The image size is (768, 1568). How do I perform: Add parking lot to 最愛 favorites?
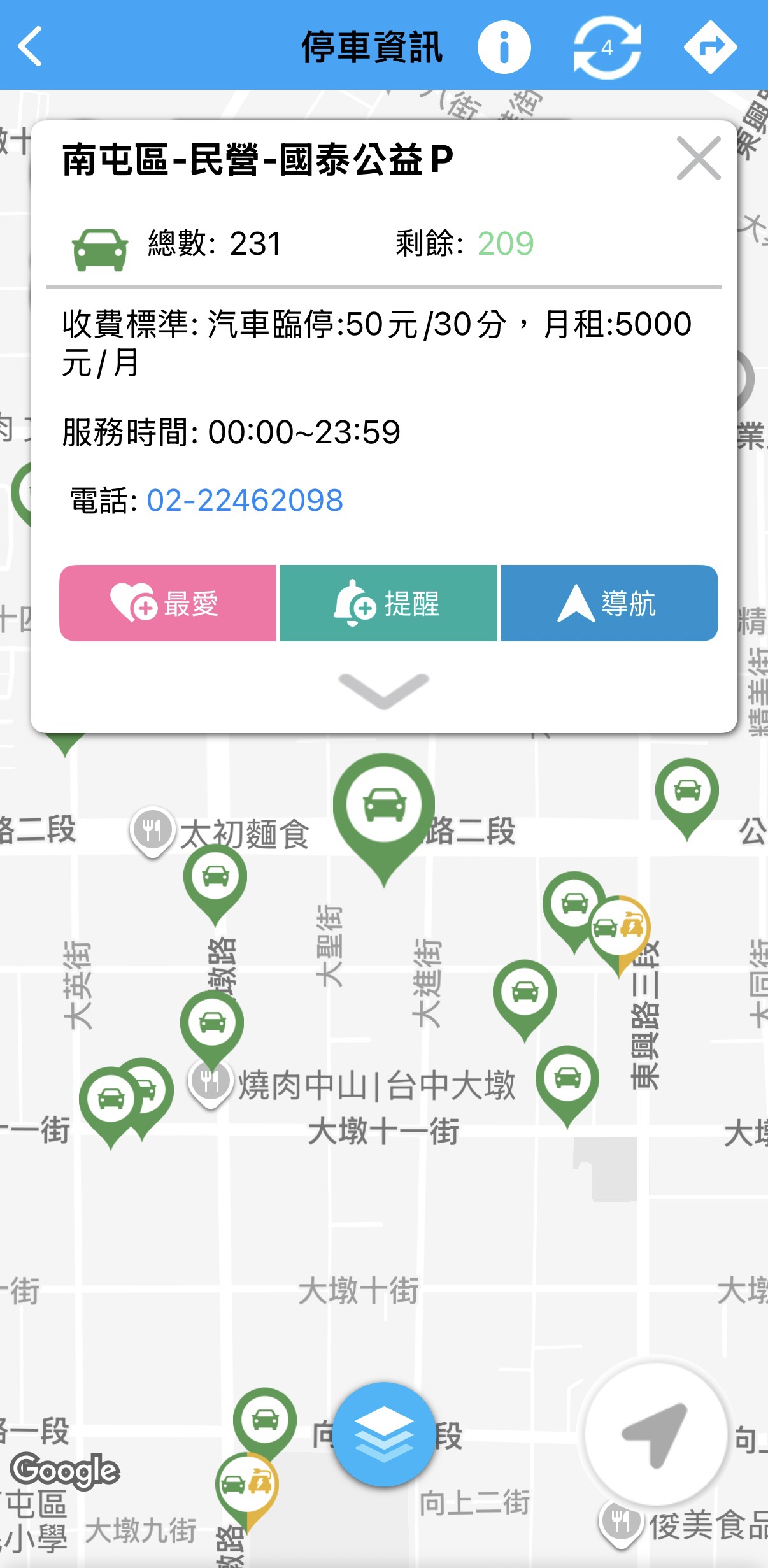(x=167, y=603)
